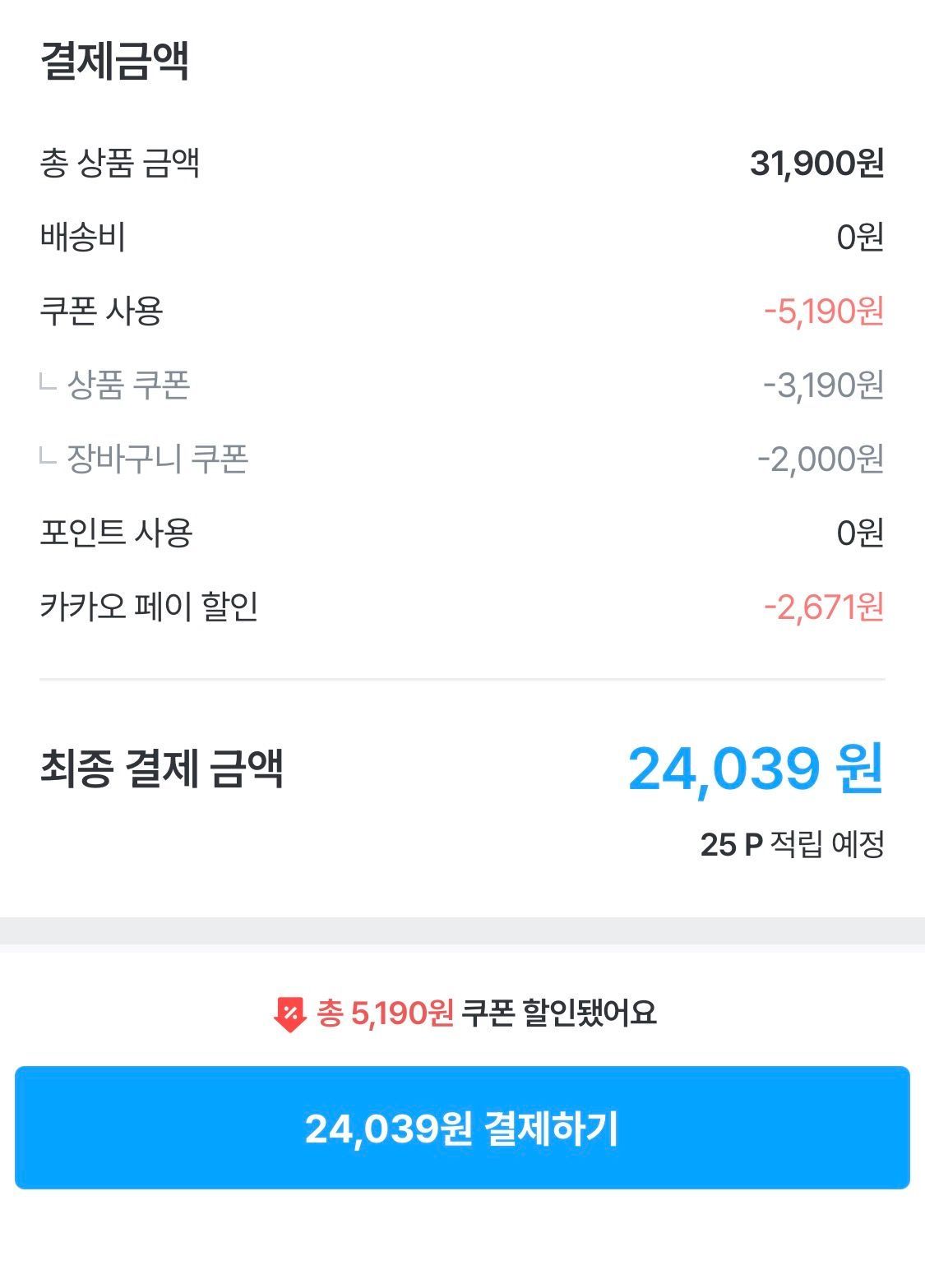This screenshot has width=925, height=1288.
Task: Tap the 24,039원 결제하기 payment button
Action: tap(462, 1128)
